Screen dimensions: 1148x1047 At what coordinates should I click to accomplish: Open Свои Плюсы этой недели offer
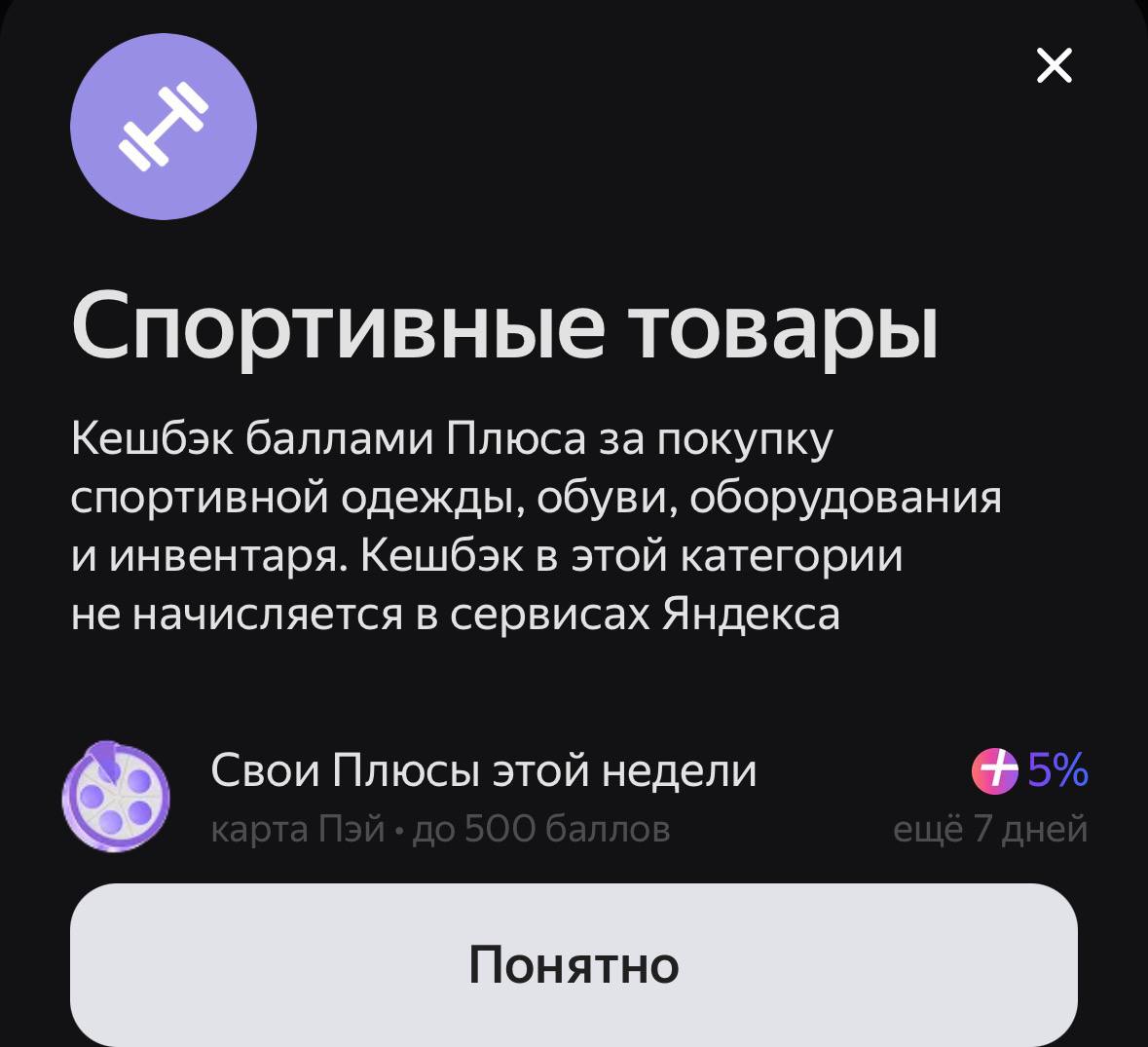click(574, 797)
